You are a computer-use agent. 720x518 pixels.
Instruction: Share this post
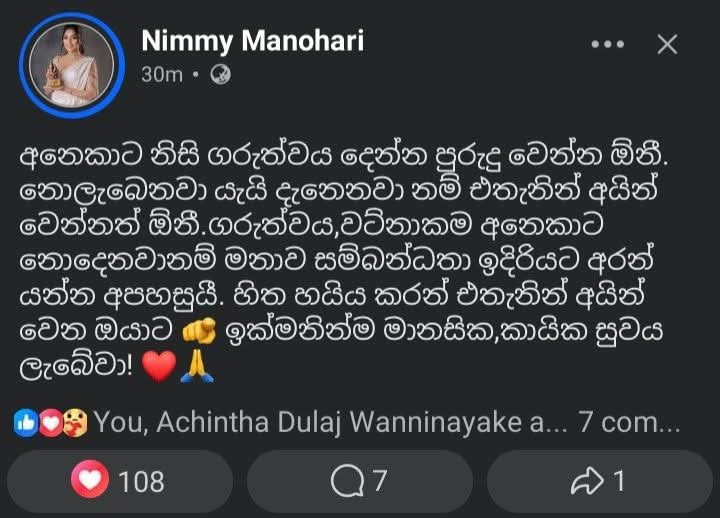point(597,481)
